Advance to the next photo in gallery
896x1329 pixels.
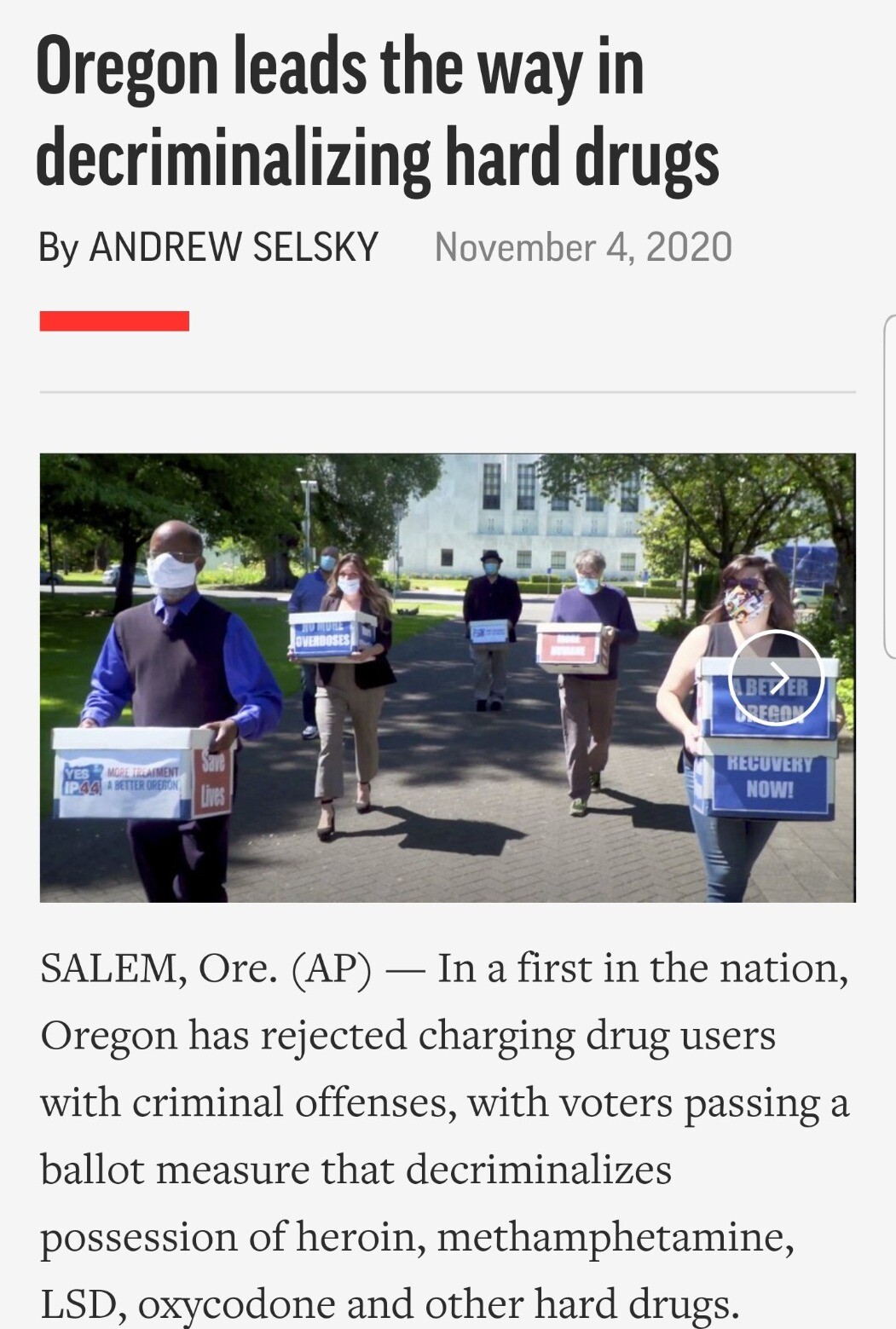[x=776, y=678]
